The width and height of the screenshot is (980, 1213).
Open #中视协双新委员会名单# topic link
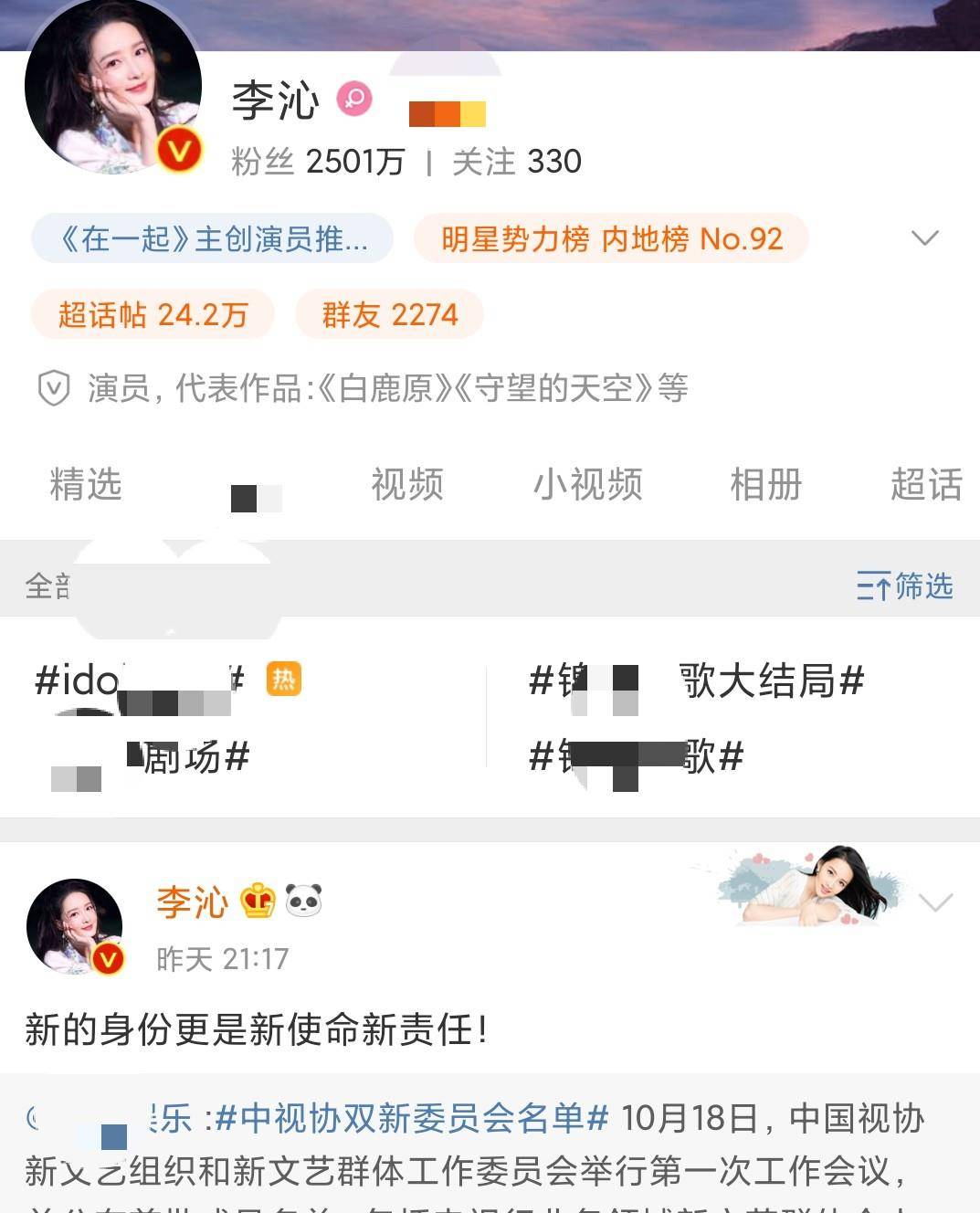pos(413,1118)
